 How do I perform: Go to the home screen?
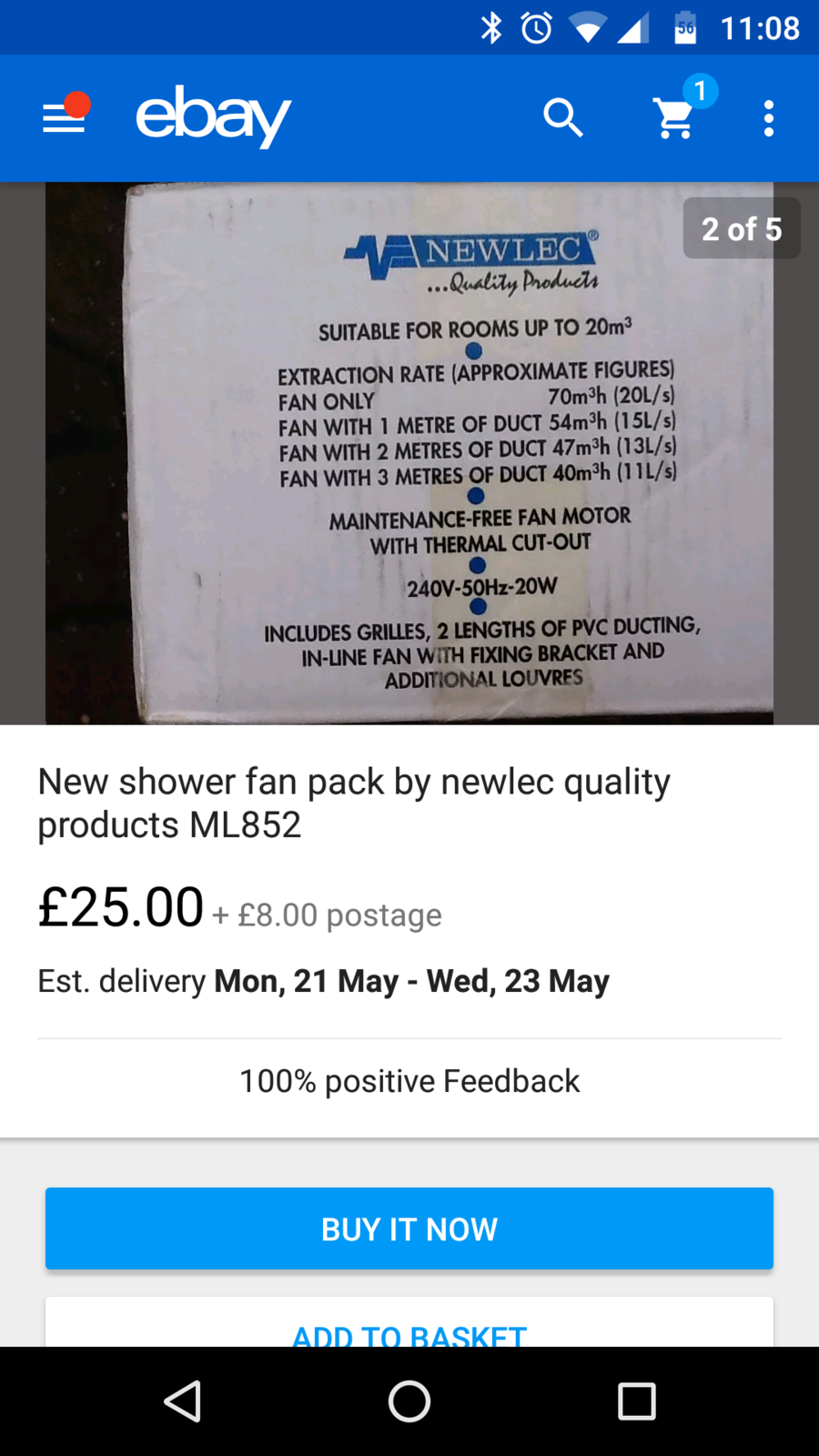pyautogui.click(x=409, y=1401)
